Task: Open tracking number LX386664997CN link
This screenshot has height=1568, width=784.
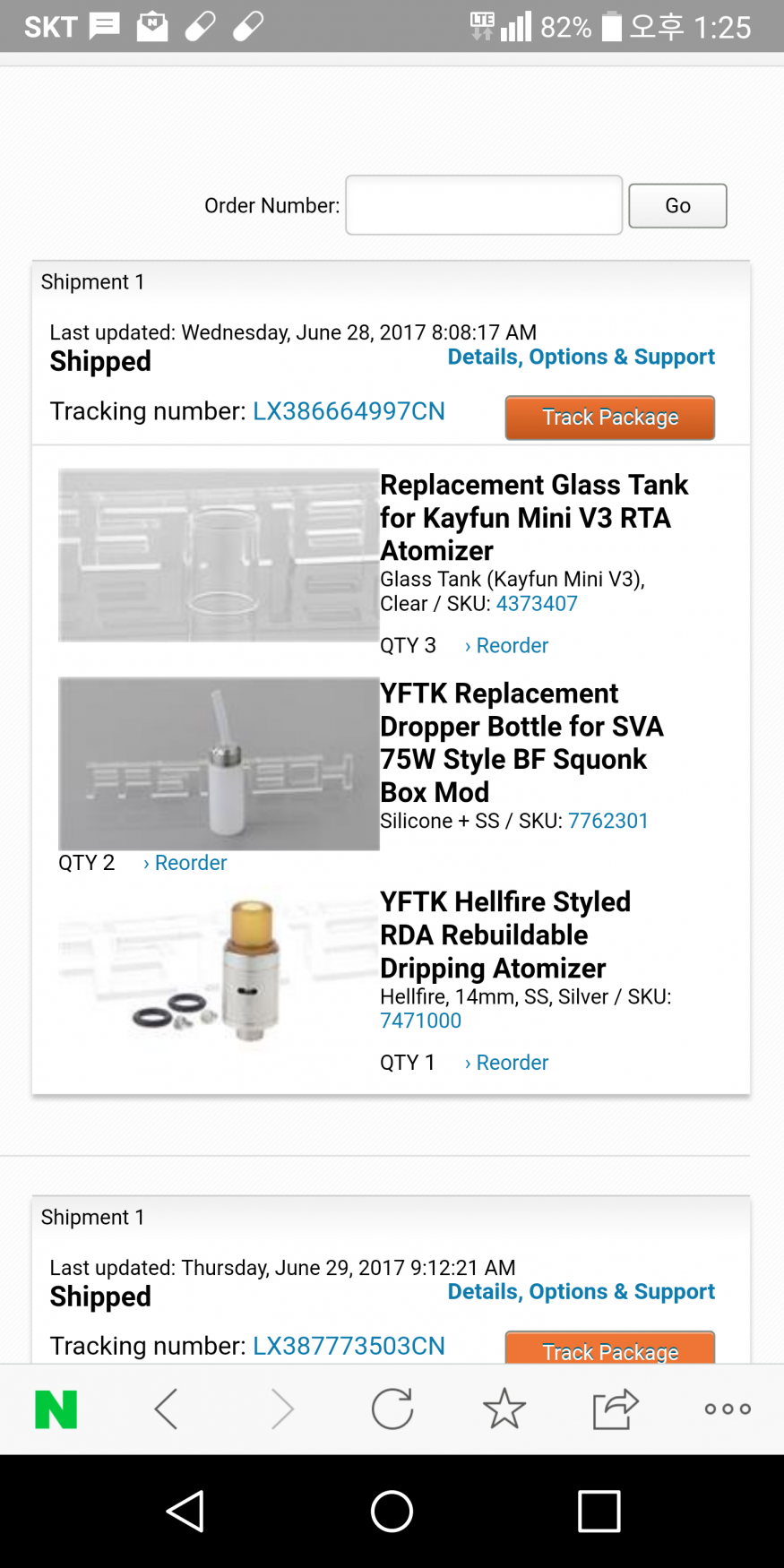Action: 349,411
